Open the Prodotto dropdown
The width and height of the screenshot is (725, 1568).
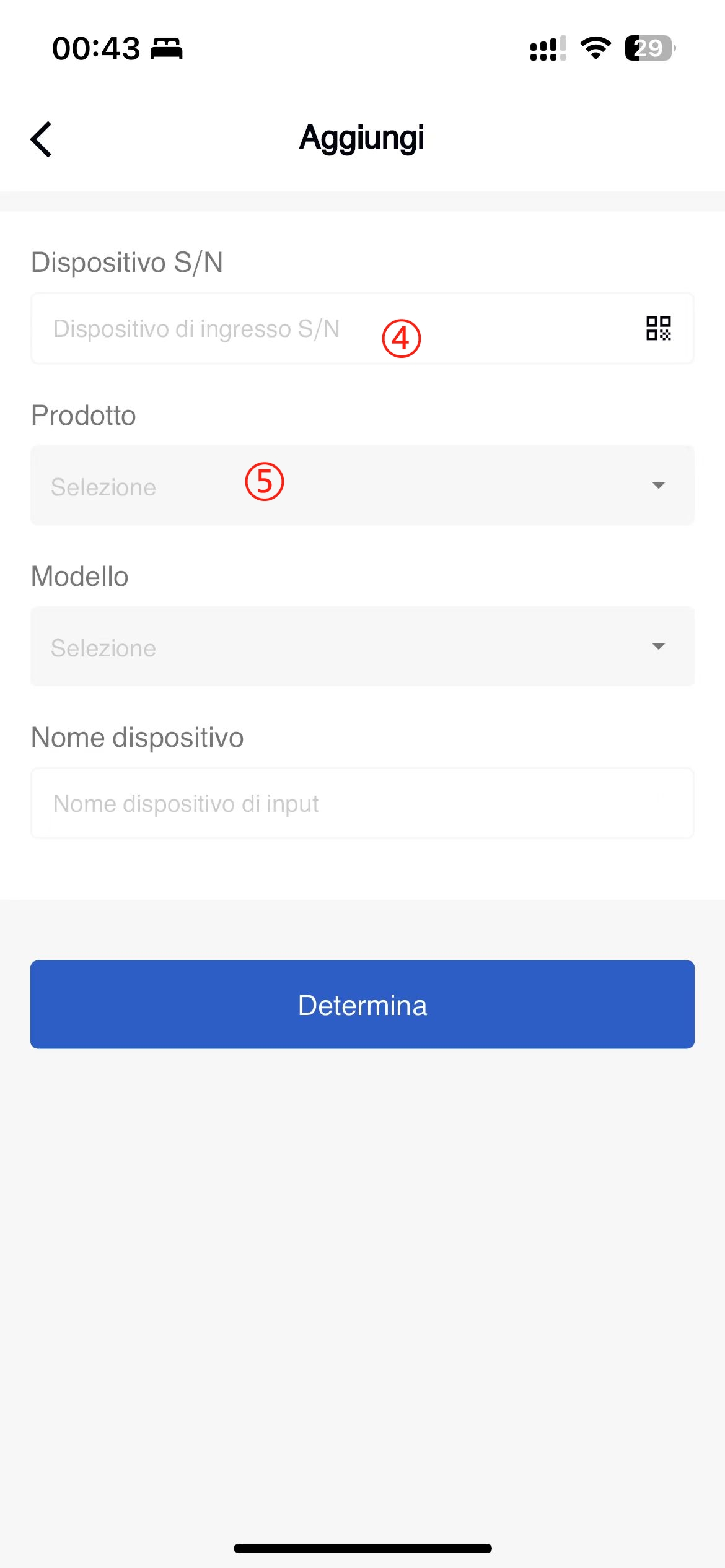click(x=362, y=486)
